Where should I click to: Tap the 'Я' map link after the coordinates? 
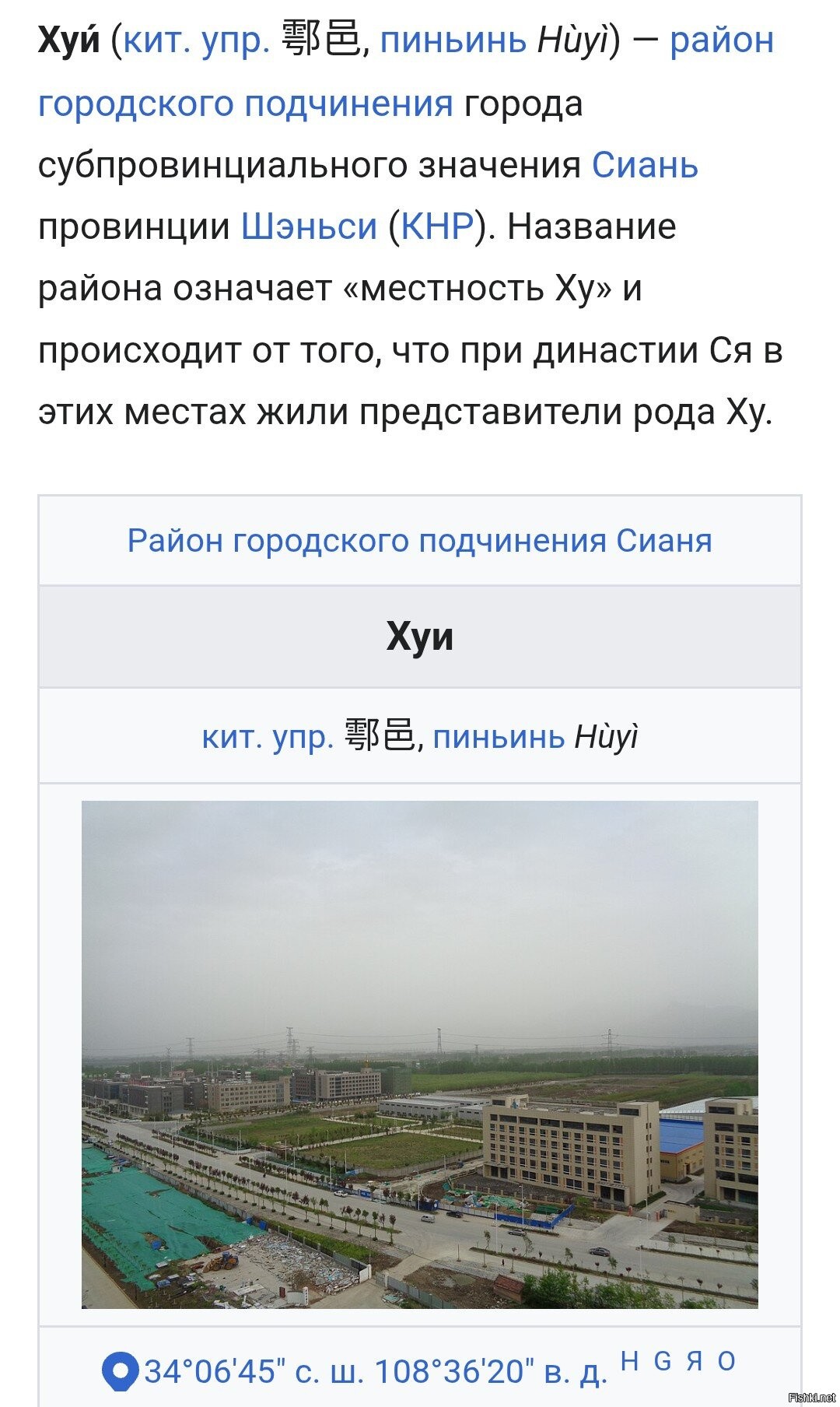click(x=695, y=1361)
